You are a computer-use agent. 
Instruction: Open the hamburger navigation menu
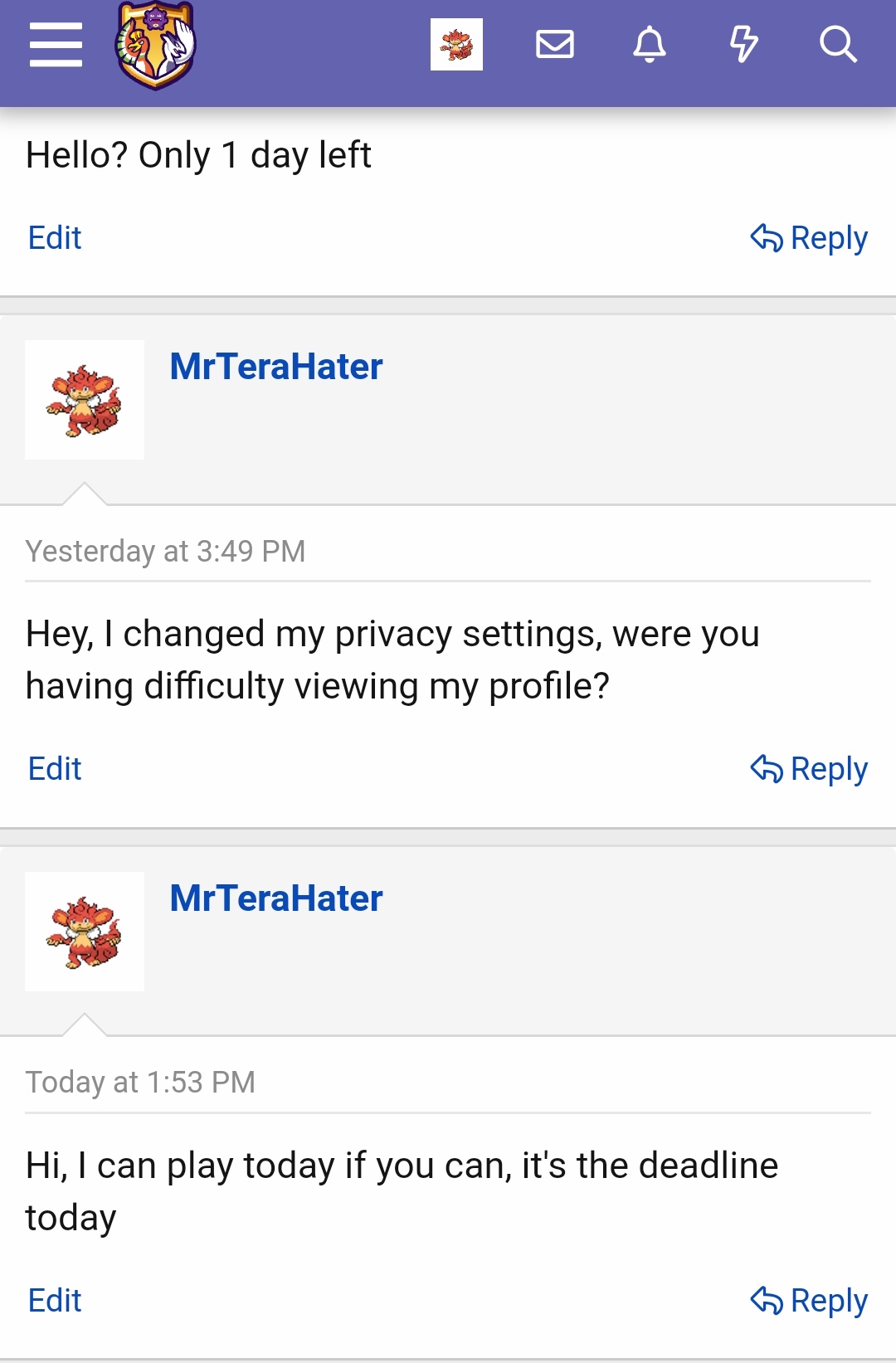point(56,45)
